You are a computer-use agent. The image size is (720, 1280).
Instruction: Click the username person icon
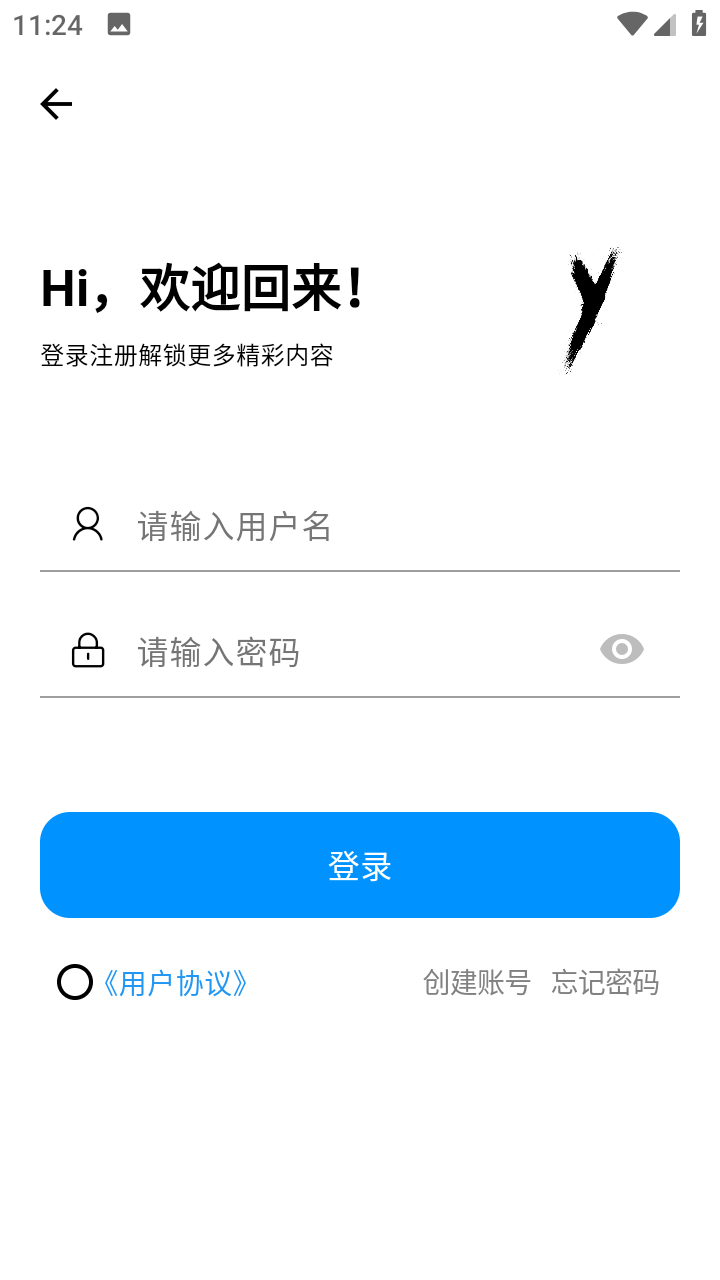click(x=88, y=523)
